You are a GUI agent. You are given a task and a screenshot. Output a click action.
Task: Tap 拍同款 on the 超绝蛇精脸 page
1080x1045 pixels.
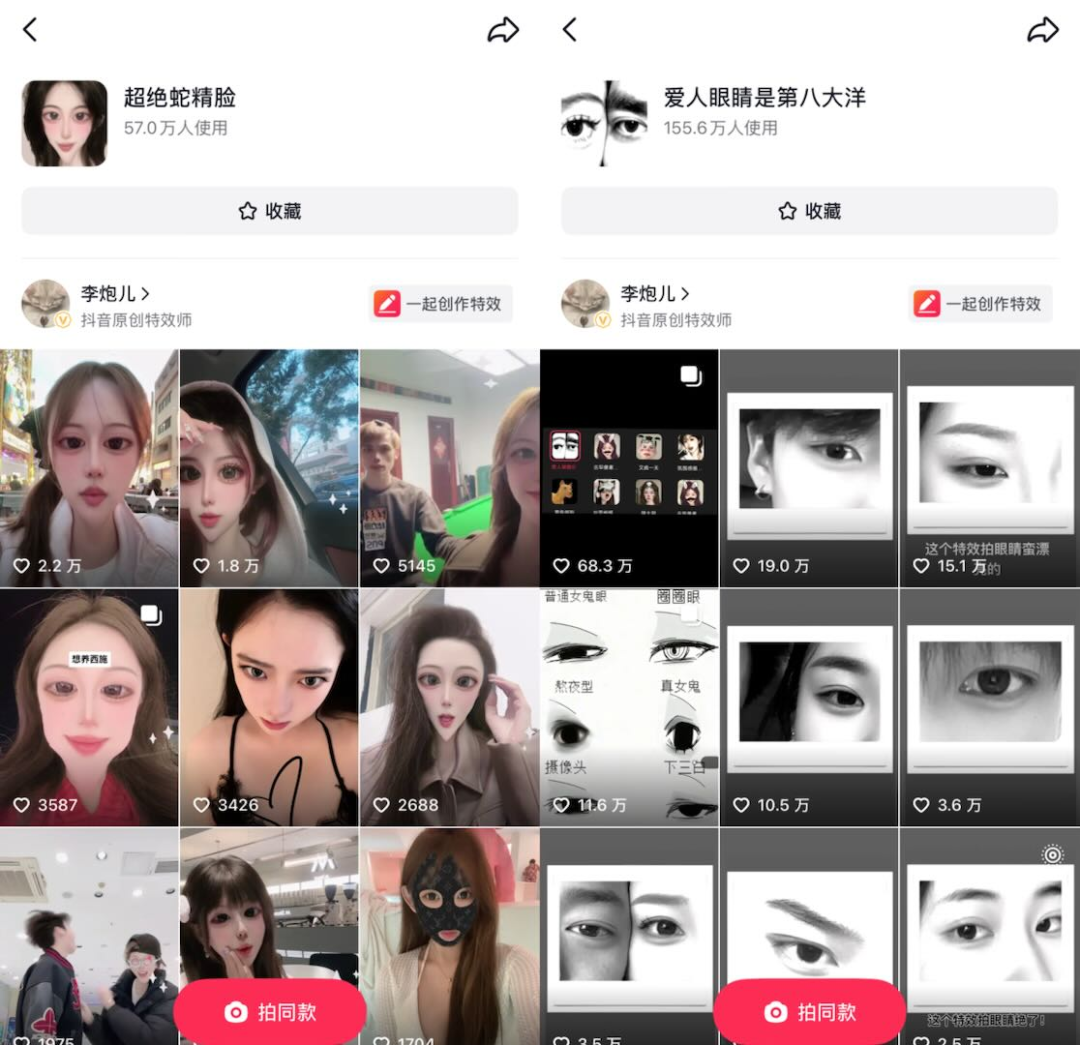click(x=269, y=1012)
